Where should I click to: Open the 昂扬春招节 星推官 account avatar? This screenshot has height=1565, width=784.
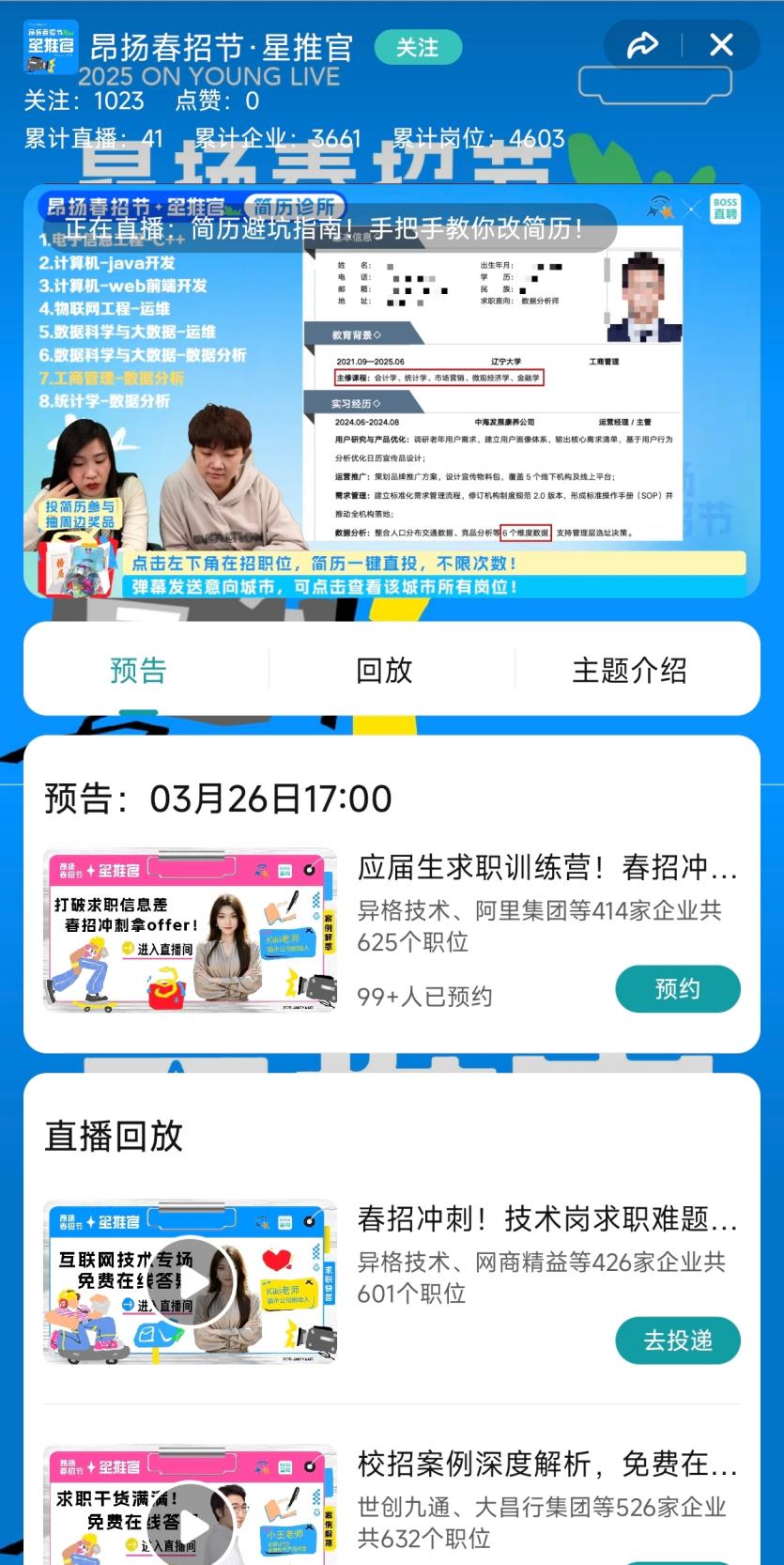(51, 47)
